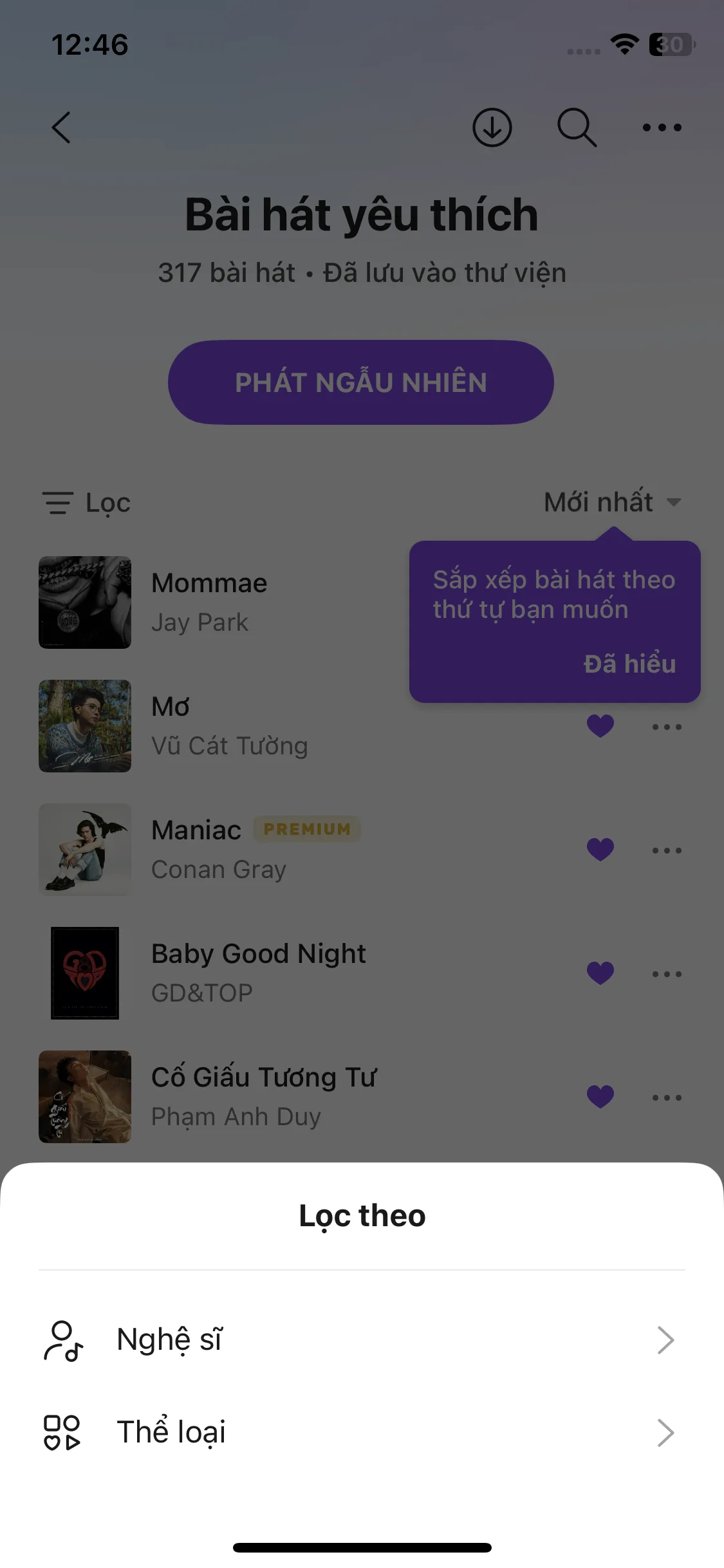Unlike the song Mơ

coord(600,727)
